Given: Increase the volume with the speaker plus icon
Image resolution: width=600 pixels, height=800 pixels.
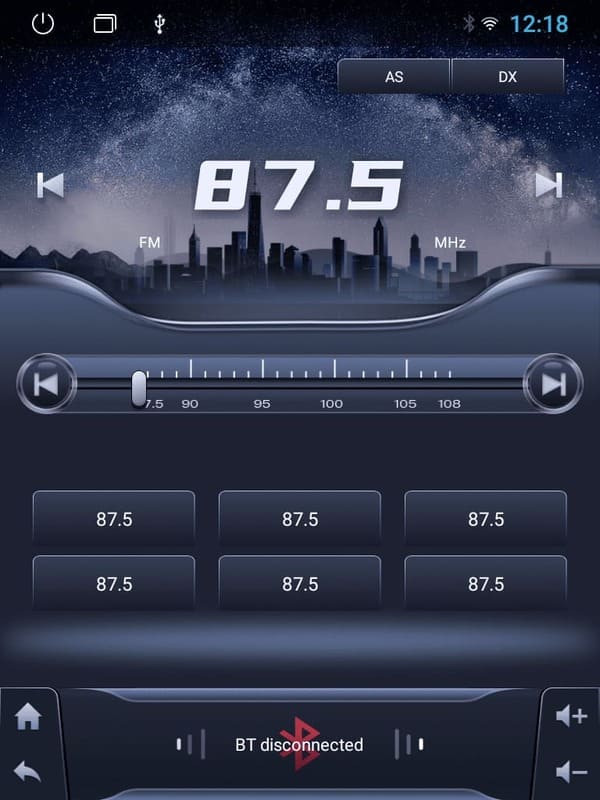Looking at the screenshot, I should point(571,716).
